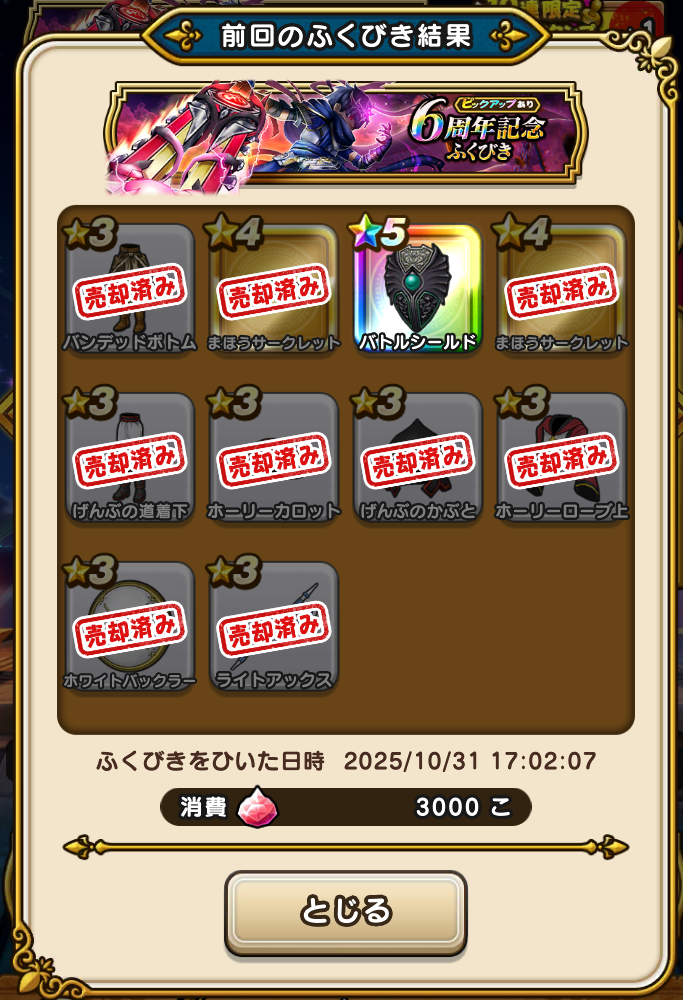Image resolution: width=683 pixels, height=1000 pixels.
Task: Close the dialog with とじる button
Action: [345, 912]
